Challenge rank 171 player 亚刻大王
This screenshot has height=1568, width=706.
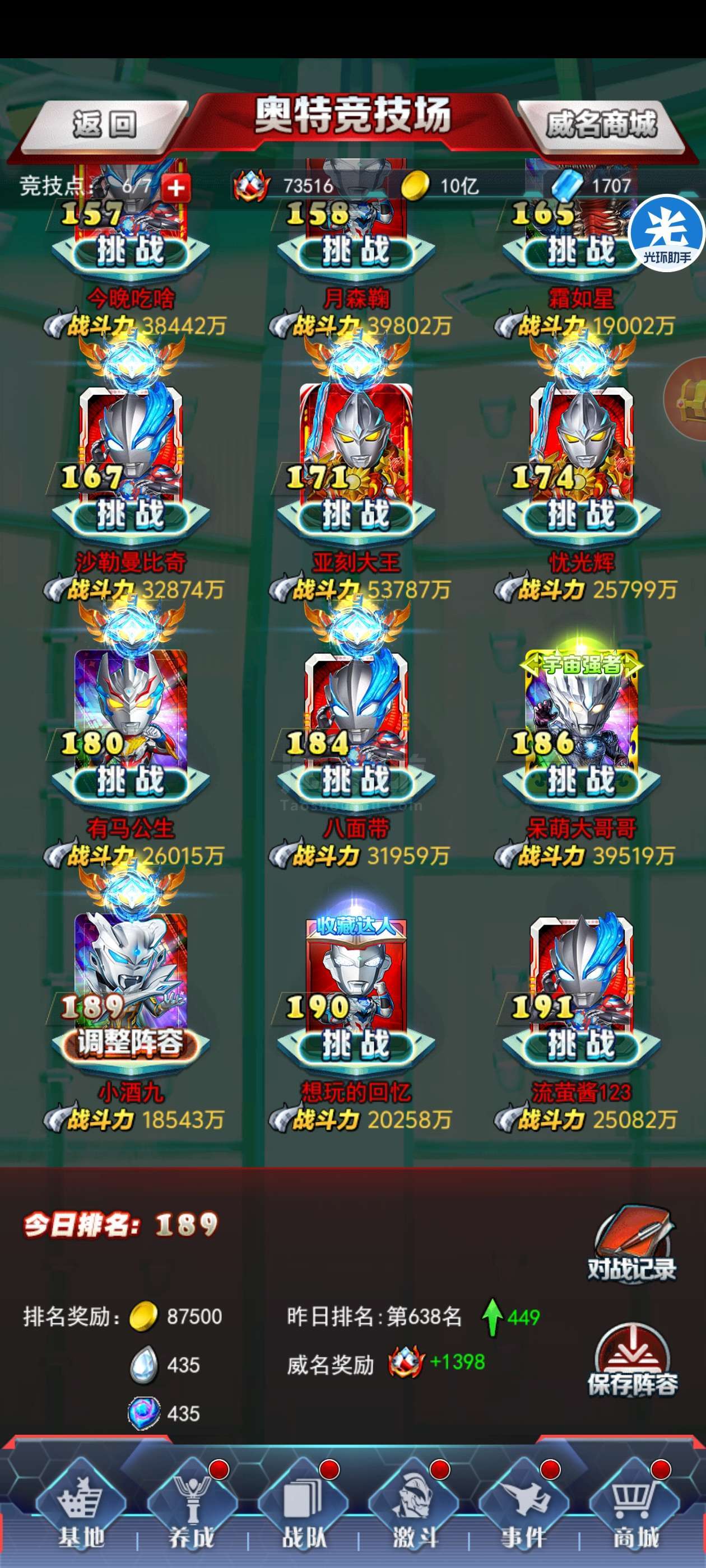[356, 515]
